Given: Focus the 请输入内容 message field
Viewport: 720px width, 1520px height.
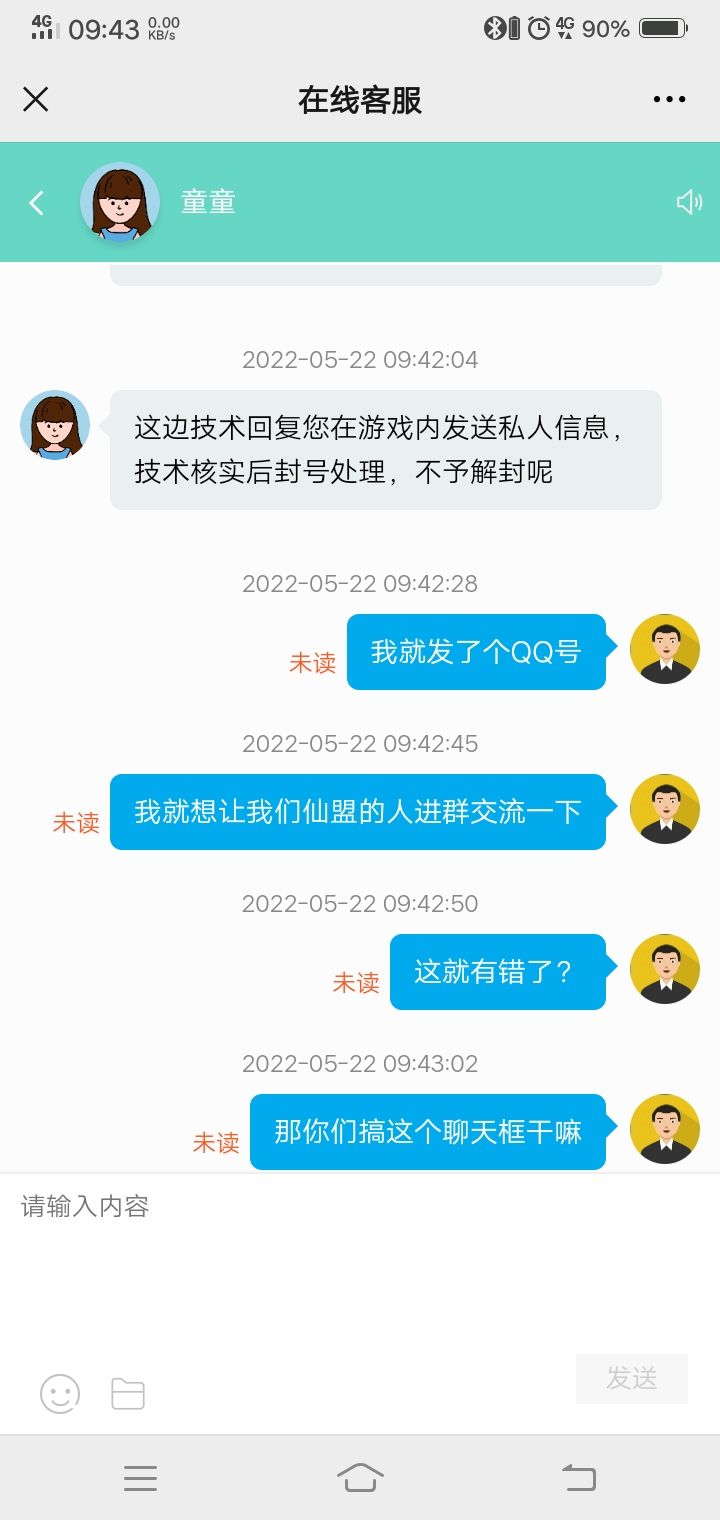Looking at the screenshot, I should 360,1262.
